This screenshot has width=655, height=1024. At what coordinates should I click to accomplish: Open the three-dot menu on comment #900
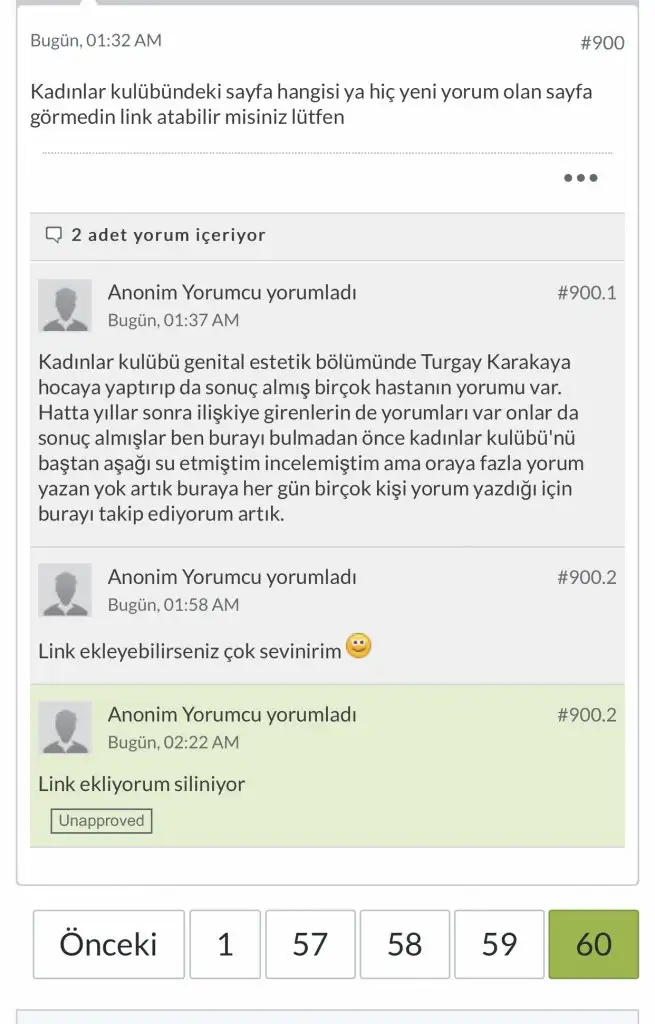(x=580, y=178)
